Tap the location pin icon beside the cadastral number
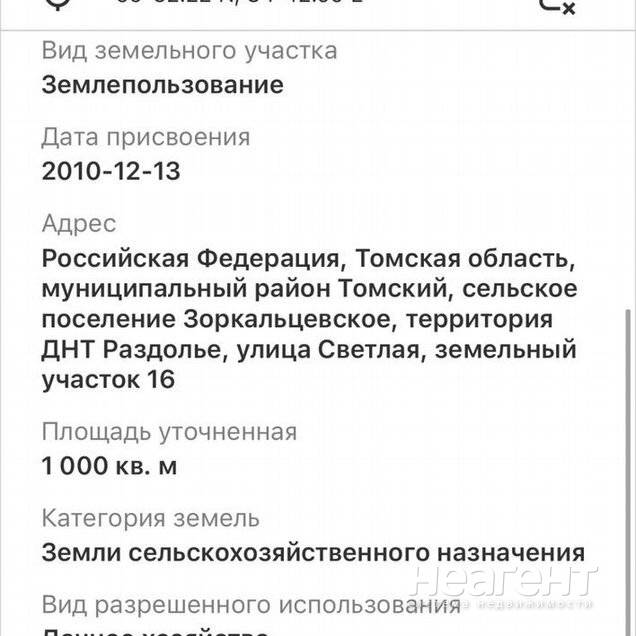Viewport: 636px width, 636px height. click(x=60, y=4)
